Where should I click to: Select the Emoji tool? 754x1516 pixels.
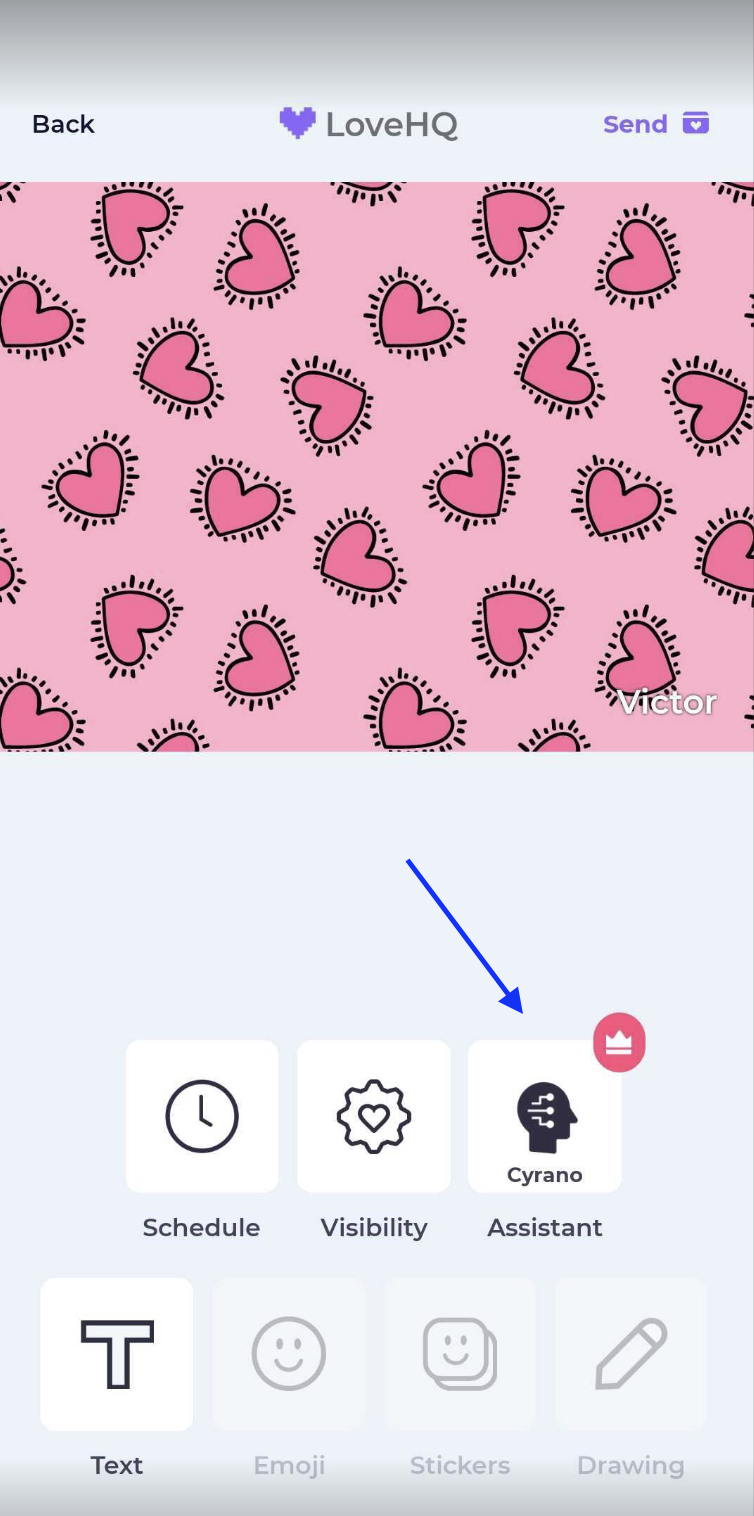tap(289, 1354)
